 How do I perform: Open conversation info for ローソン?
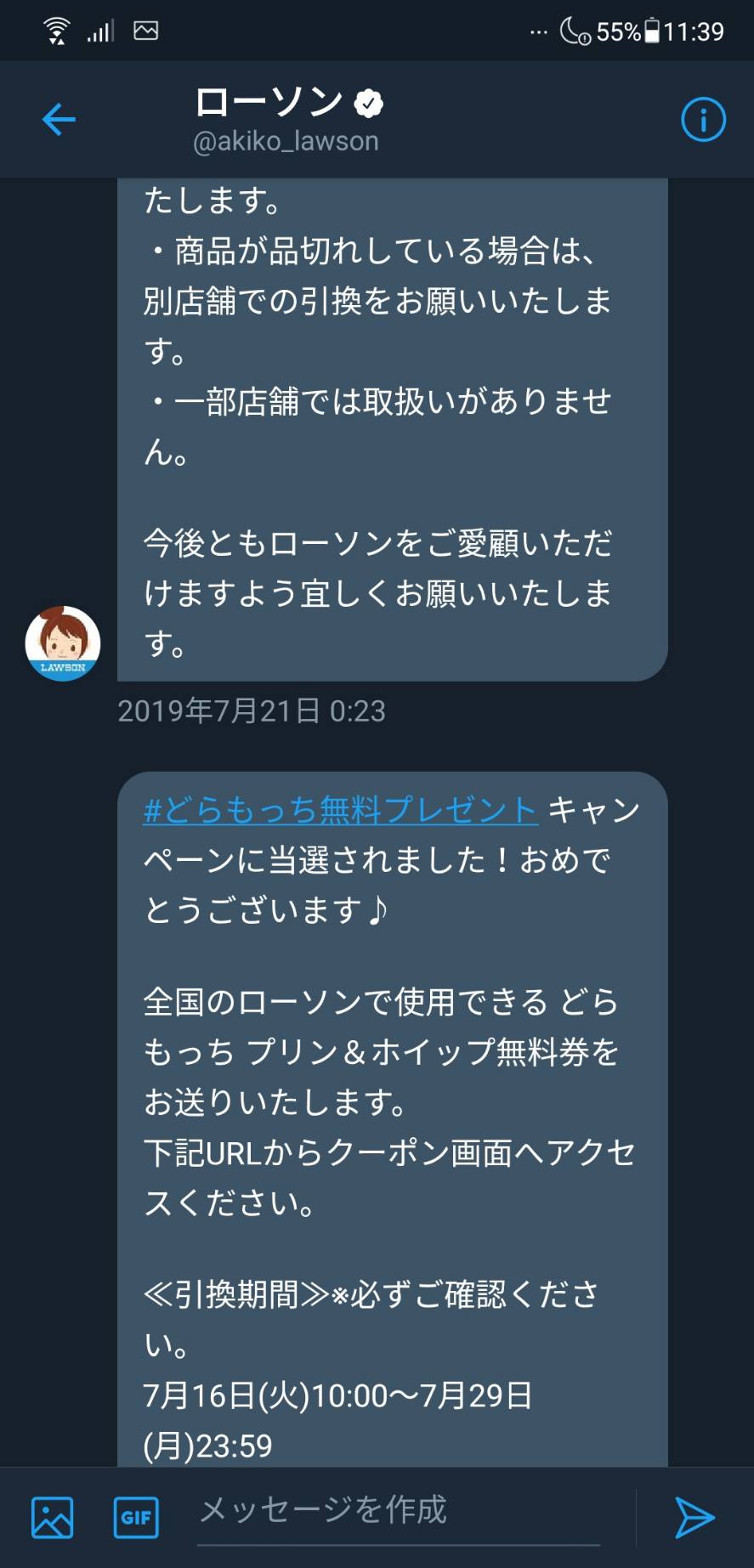703,119
